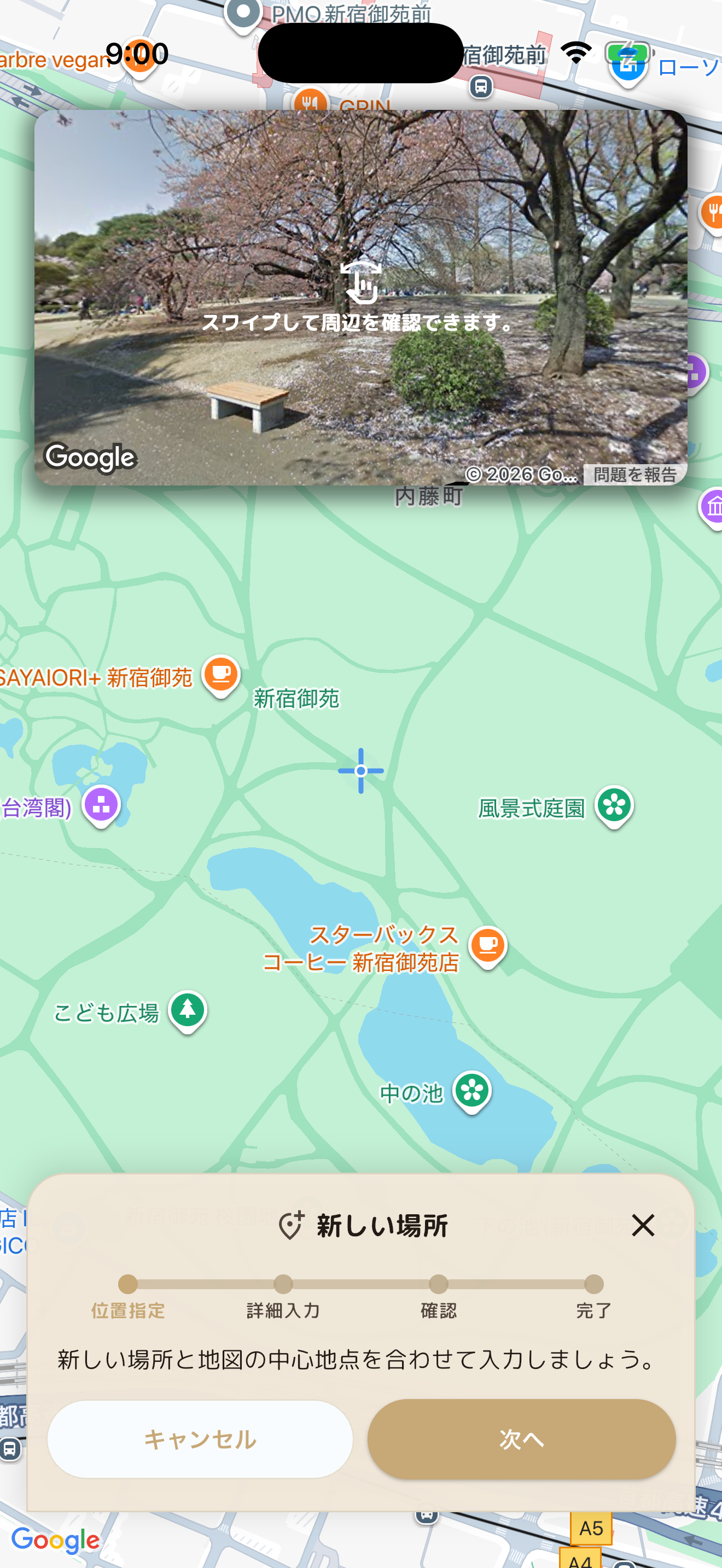Tap the 中の池 flower marker
Screen dimensions: 722x1568
pos(471,1090)
